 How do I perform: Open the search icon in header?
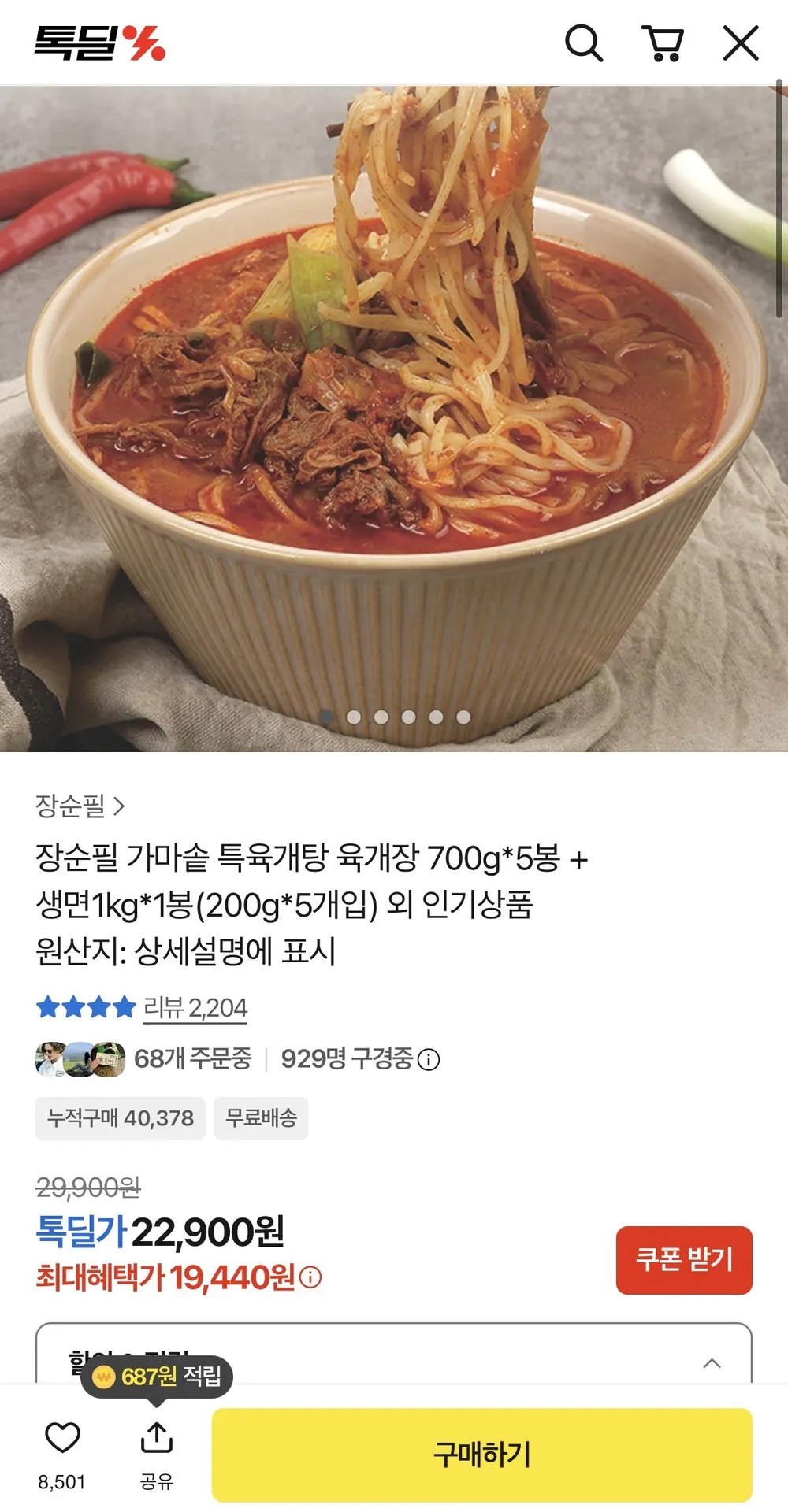584,43
